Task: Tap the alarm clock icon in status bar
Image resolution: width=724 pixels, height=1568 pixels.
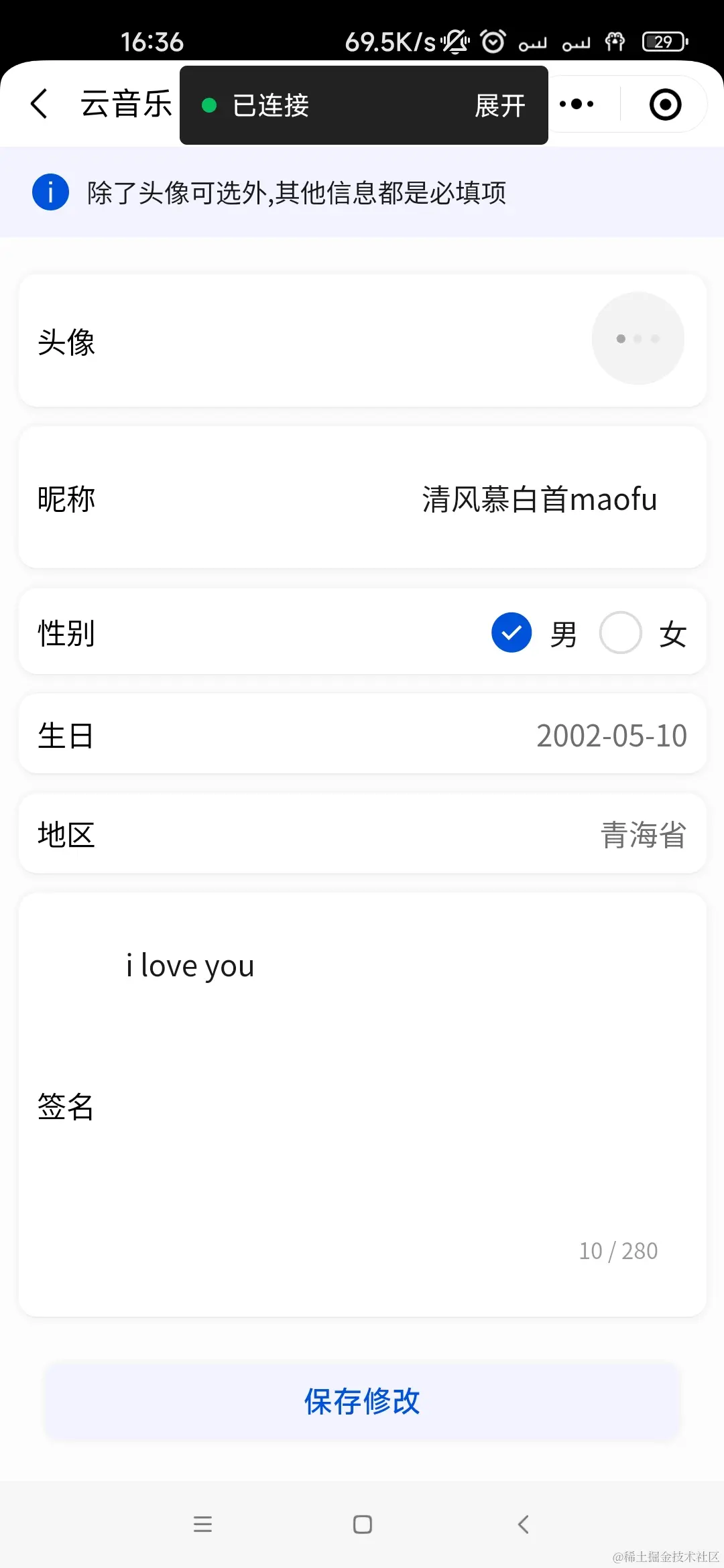Action: coord(491,42)
